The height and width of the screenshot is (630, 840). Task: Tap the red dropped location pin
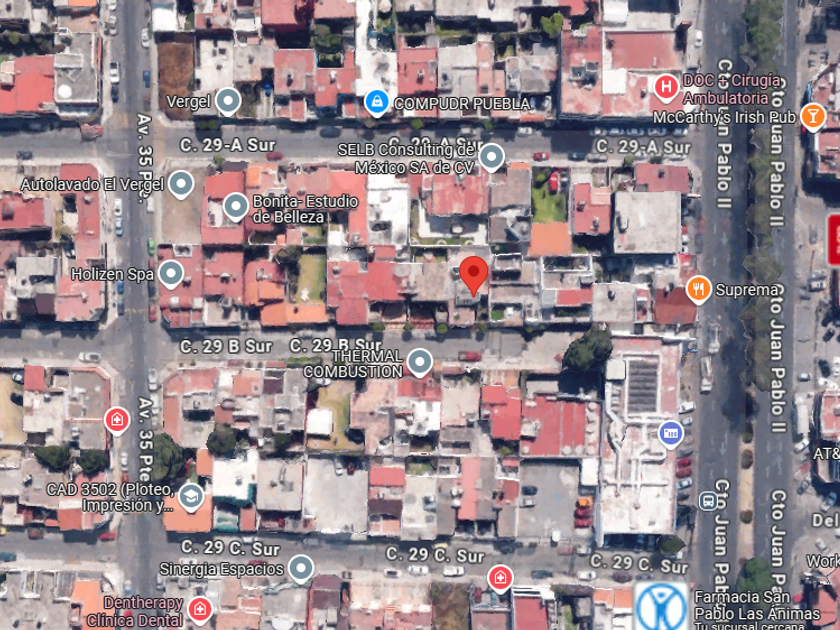click(474, 273)
